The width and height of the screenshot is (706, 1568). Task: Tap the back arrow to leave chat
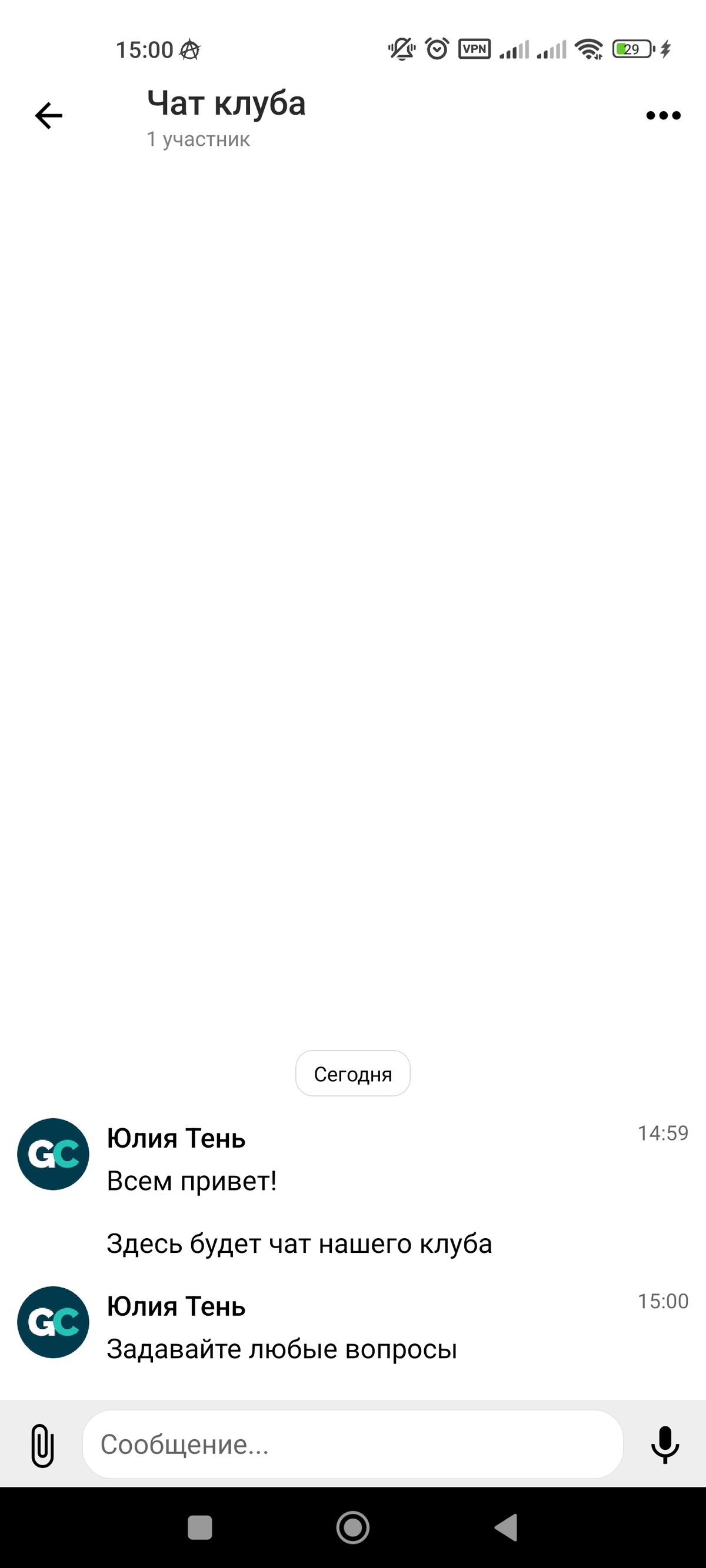pos(47,115)
